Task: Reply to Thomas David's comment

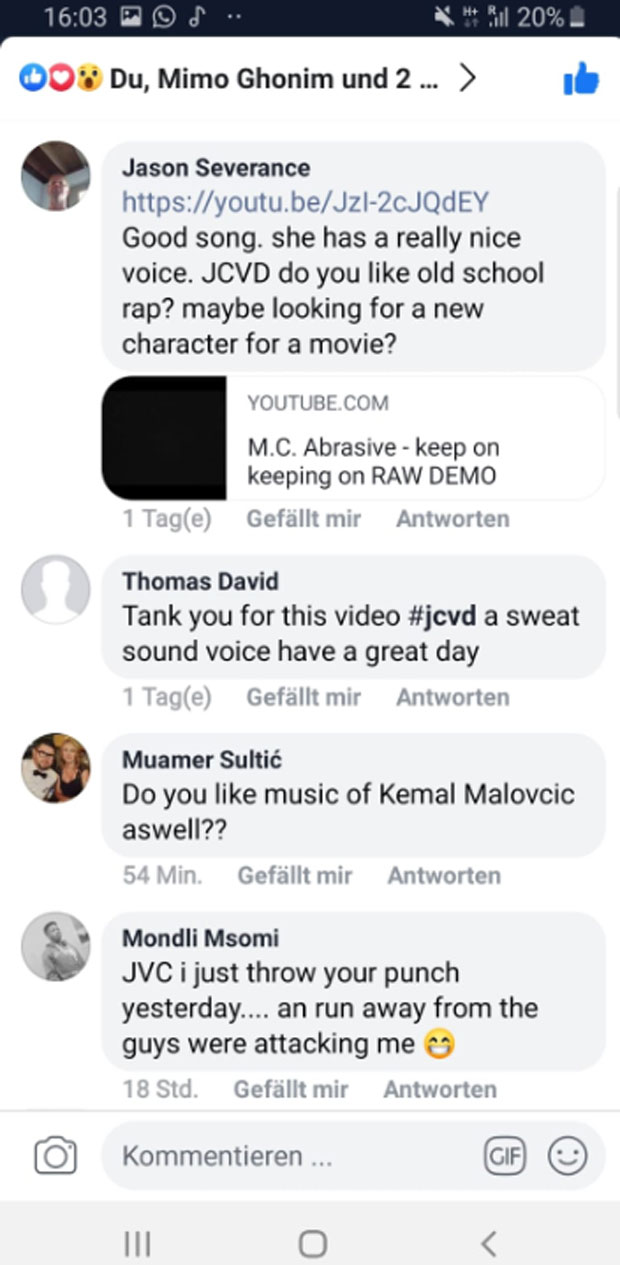Action: (x=452, y=697)
